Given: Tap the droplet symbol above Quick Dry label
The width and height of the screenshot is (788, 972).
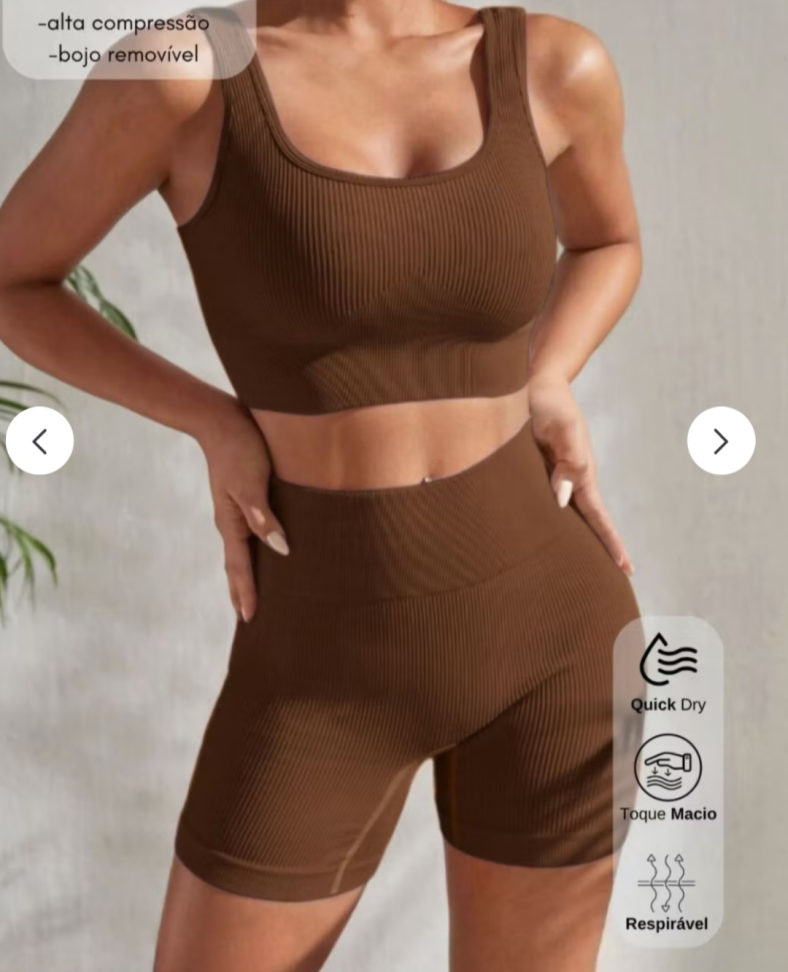Looking at the screenshot, I should pyautogui.click(x=668, y=657).
